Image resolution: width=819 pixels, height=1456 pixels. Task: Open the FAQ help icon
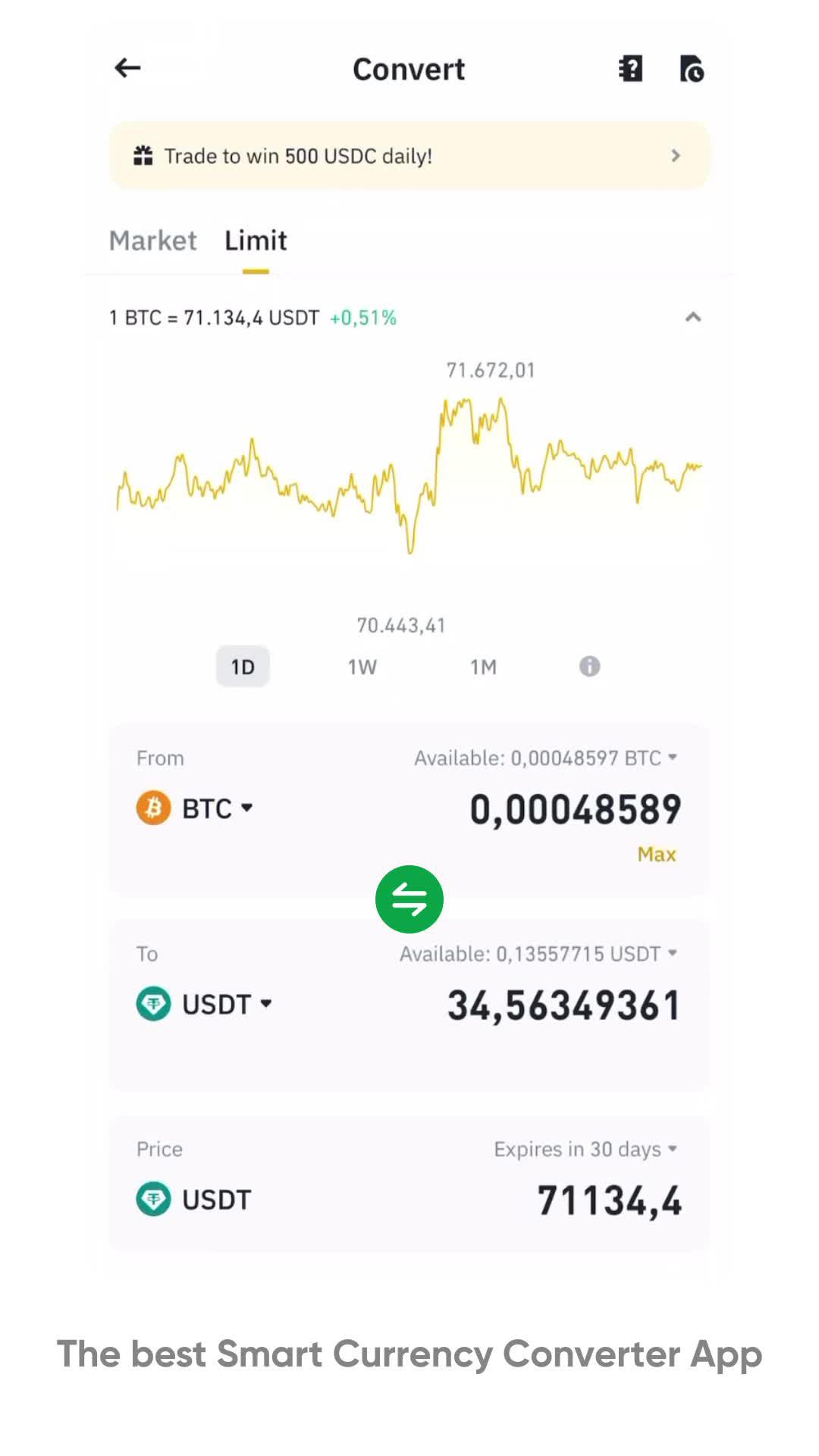(x=630, y=68)
